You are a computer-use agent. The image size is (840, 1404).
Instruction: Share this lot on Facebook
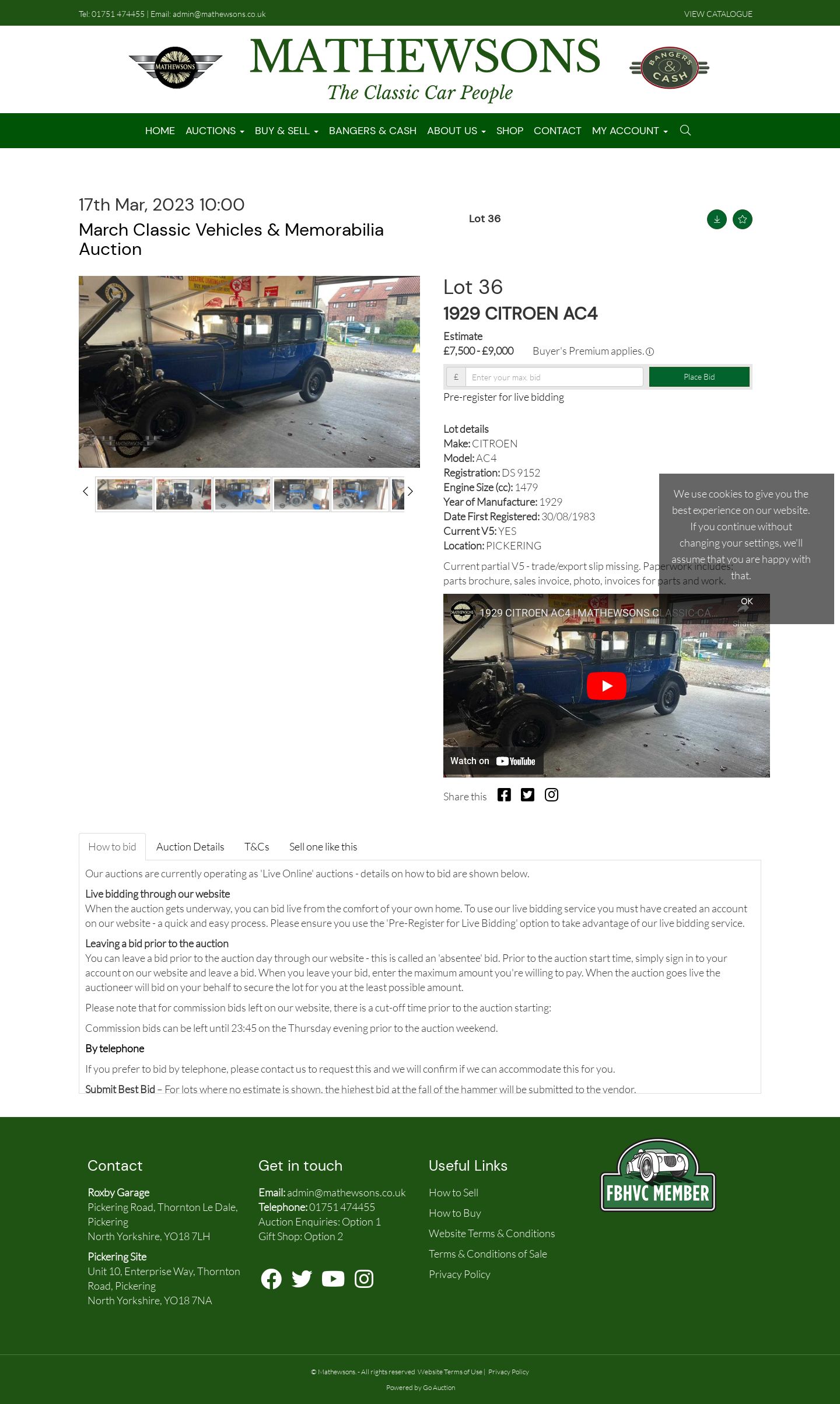[504, 795]
